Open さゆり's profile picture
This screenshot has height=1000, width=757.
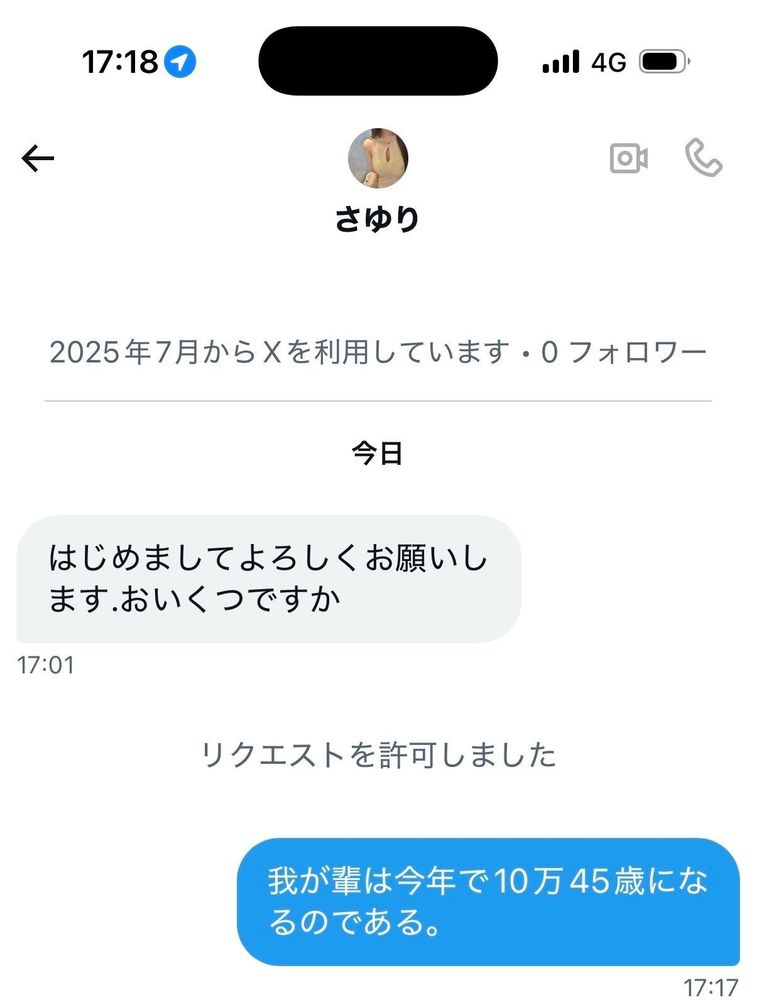(x=377, y=159)
